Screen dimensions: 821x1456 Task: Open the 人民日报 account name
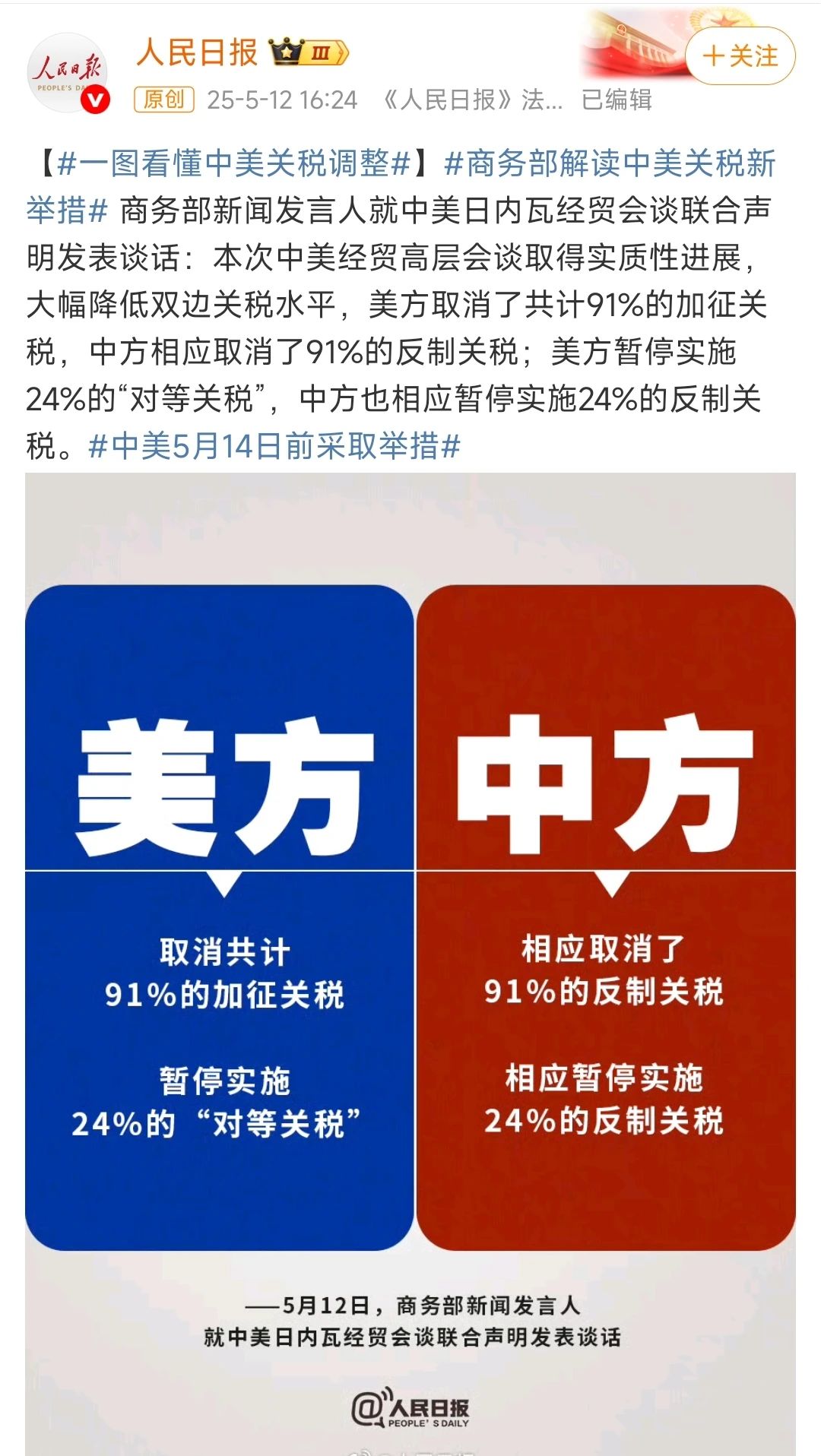197,52
